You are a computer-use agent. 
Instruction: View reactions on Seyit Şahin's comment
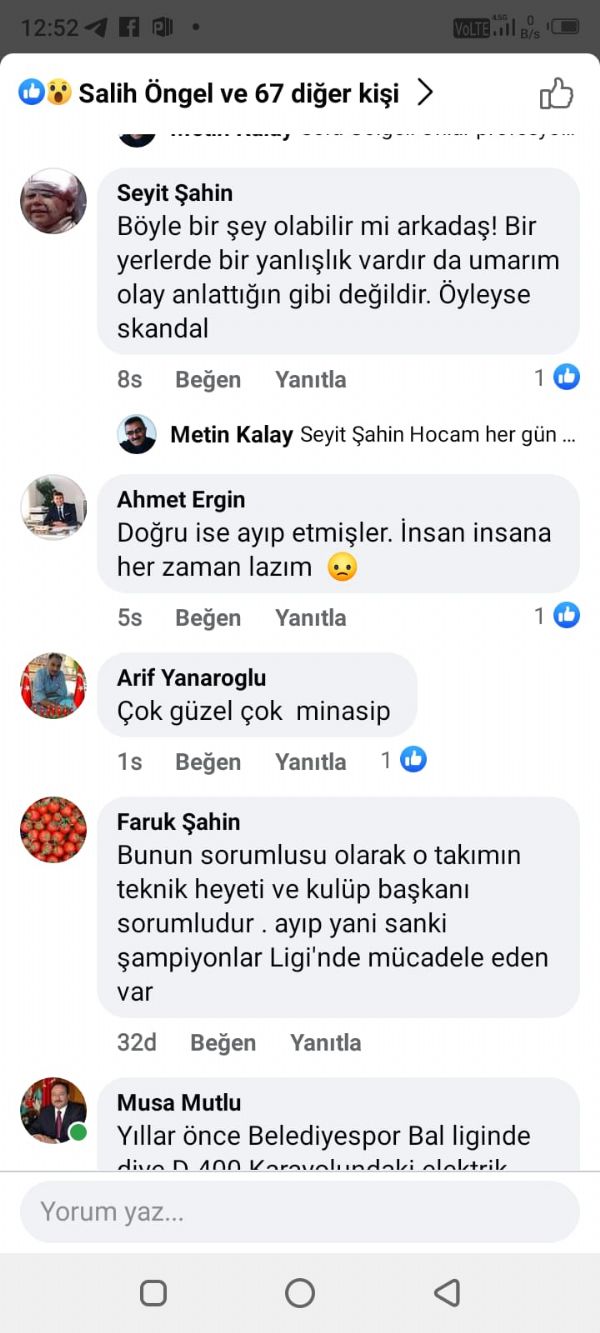pos(557,378)
